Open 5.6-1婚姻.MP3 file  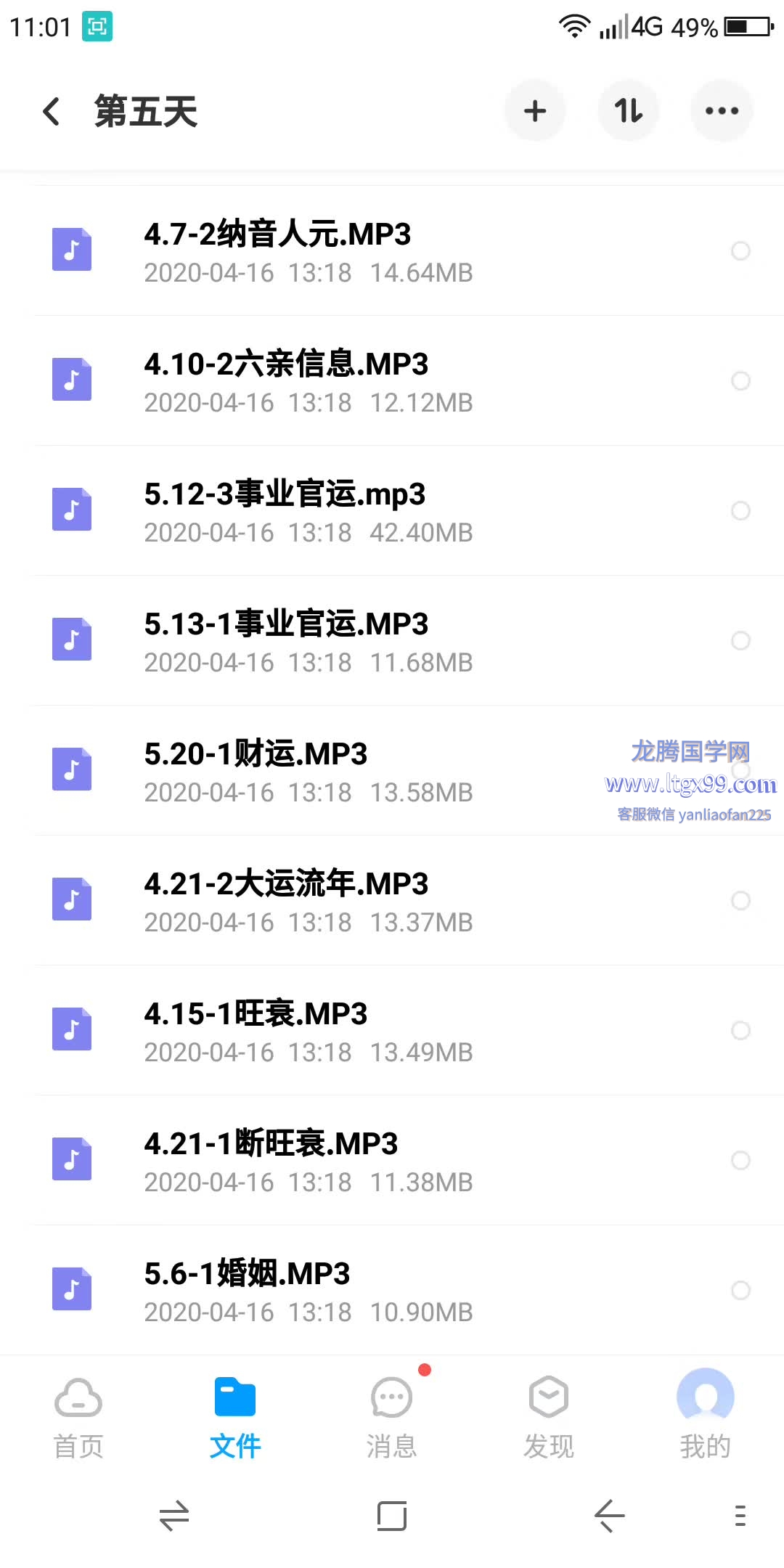click(392, 1290)
